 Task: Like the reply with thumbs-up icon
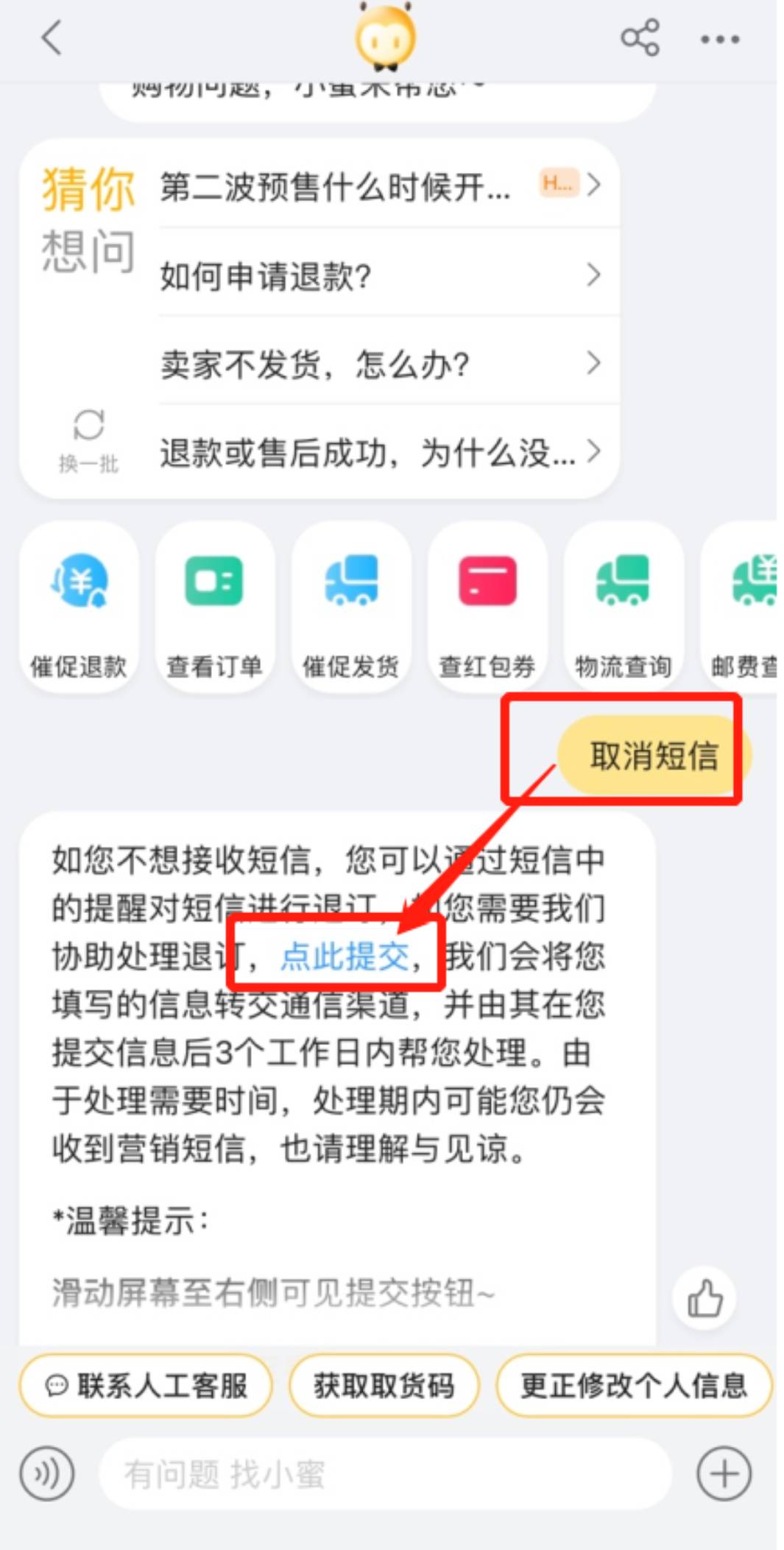click(704, 1297)
